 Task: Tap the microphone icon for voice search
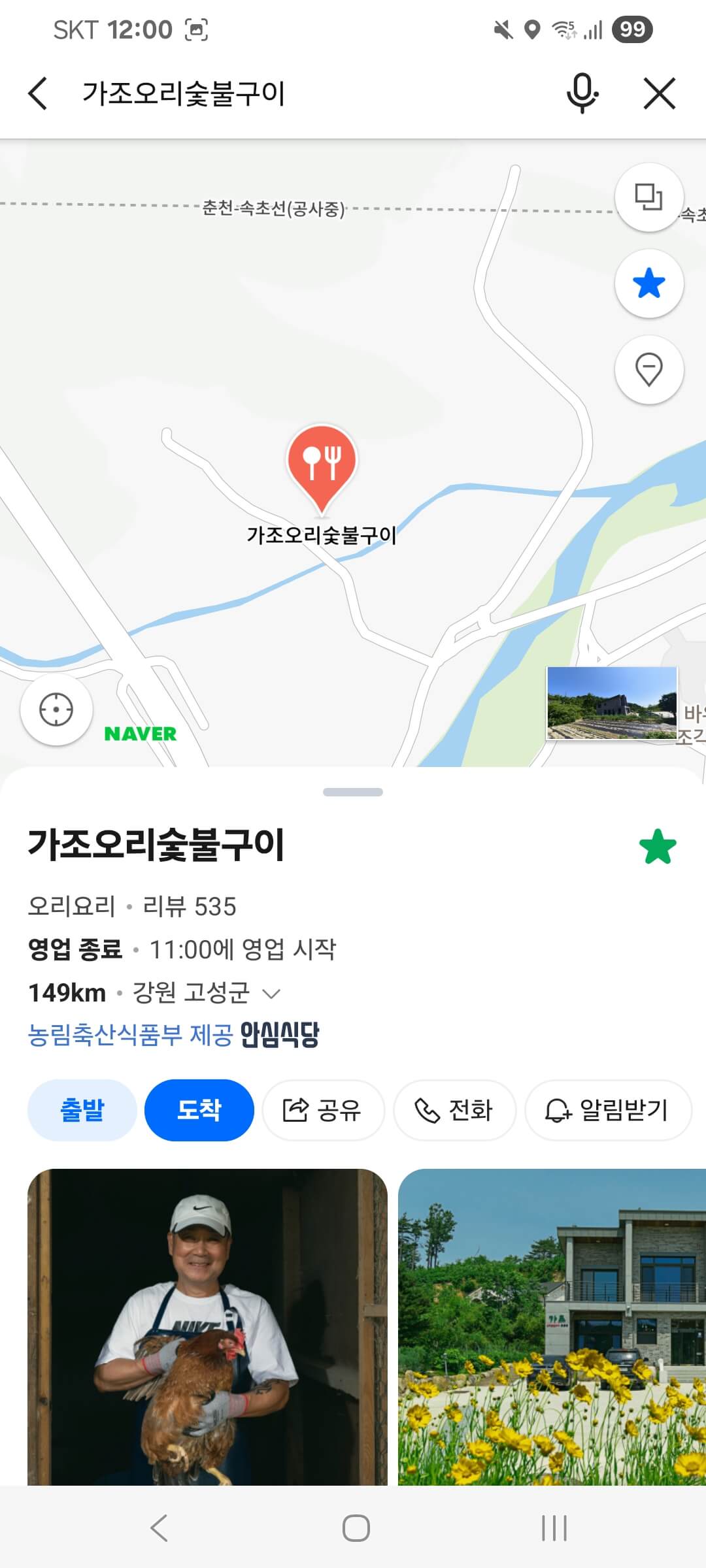coord(582,93)
